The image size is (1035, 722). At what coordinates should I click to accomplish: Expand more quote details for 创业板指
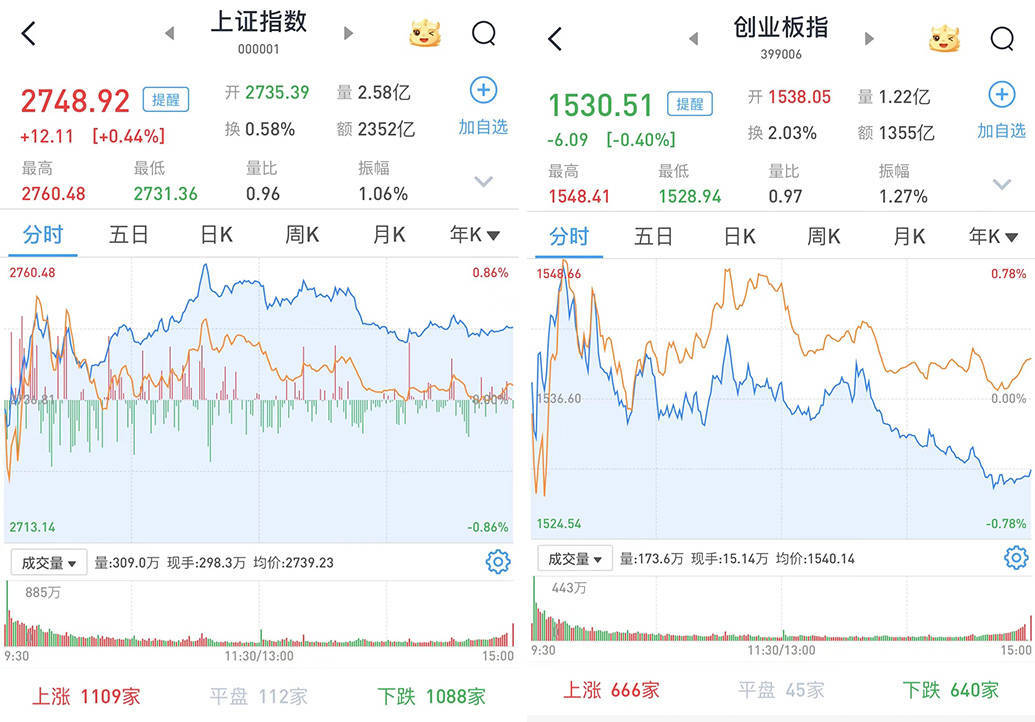pos(1002,185)
